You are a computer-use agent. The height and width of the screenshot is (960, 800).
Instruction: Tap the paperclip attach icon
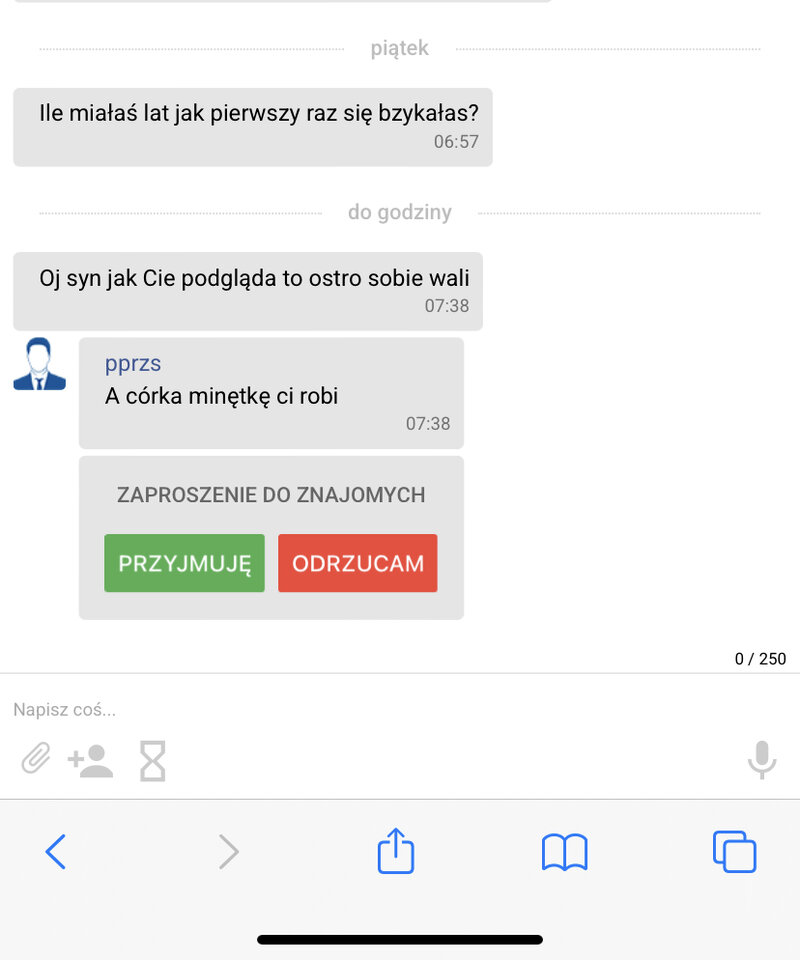[x=35, y=761]
